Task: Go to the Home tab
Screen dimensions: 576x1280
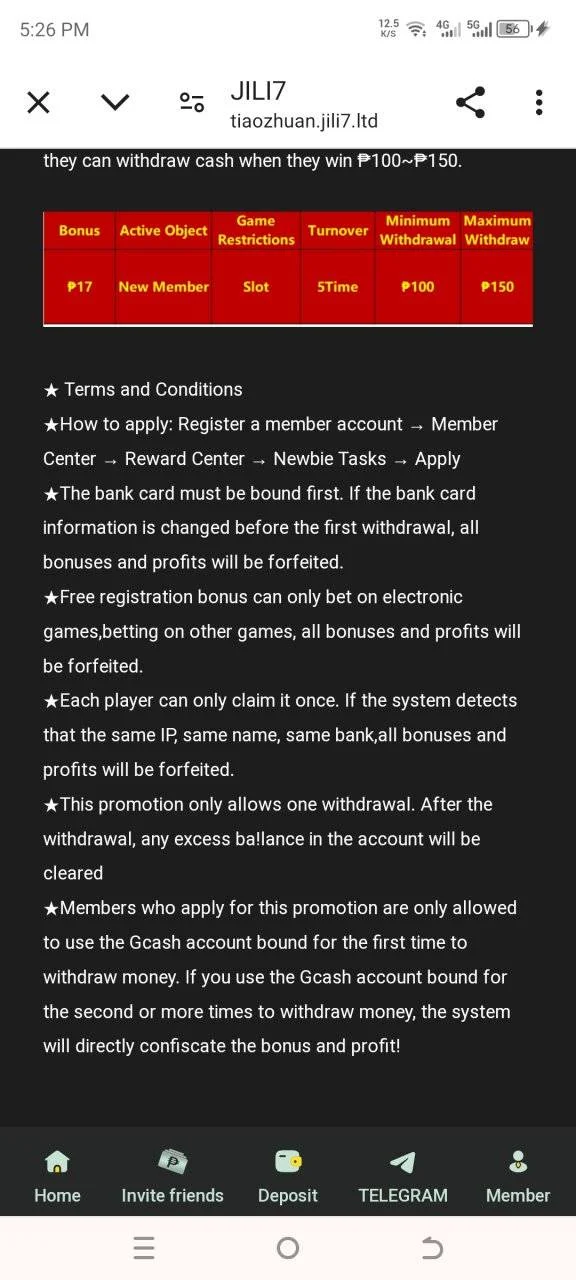Action: (x=57, y=1177)
